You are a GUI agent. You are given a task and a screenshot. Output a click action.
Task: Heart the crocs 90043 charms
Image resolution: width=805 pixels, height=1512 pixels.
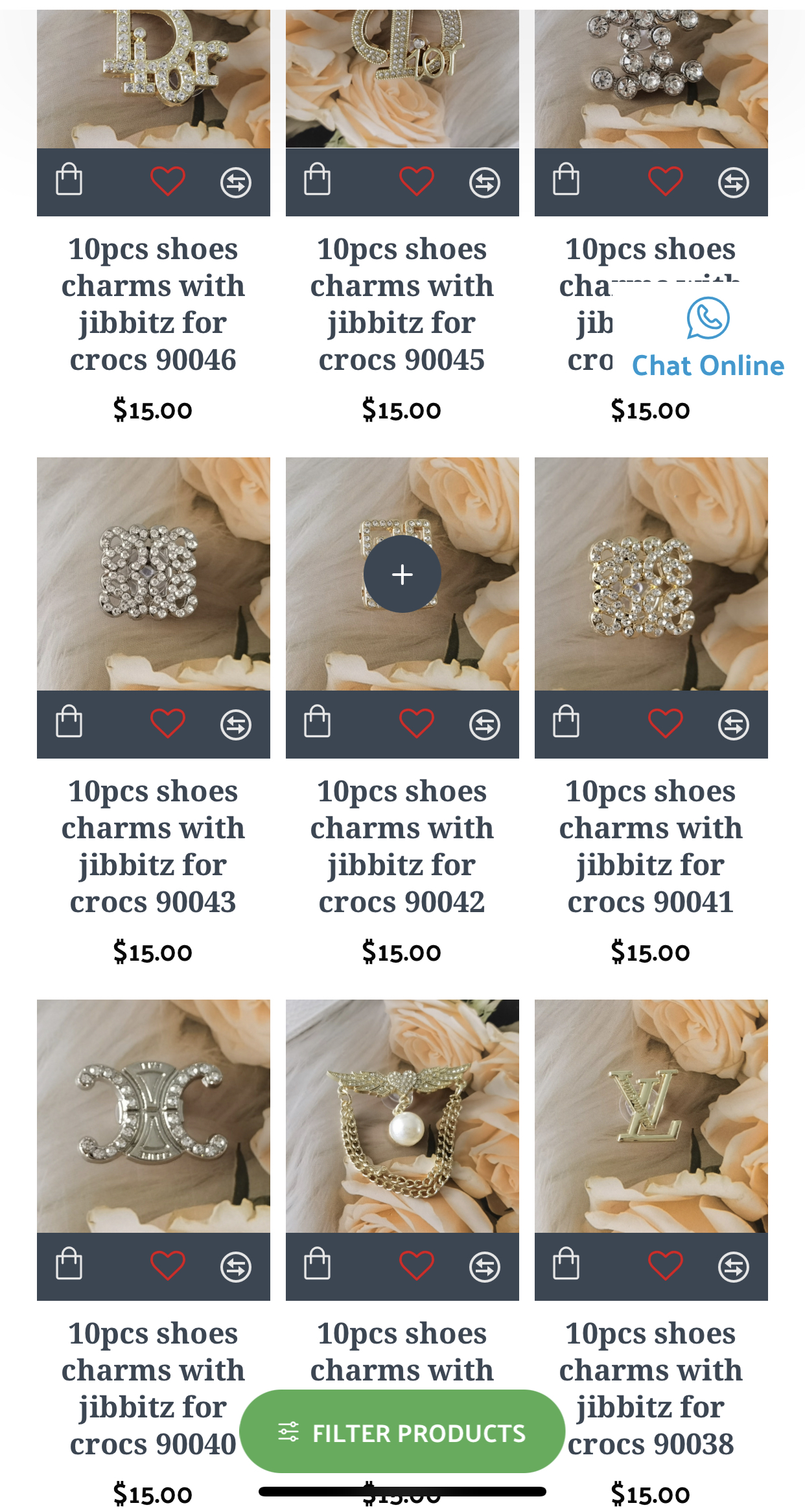(168, 723)
